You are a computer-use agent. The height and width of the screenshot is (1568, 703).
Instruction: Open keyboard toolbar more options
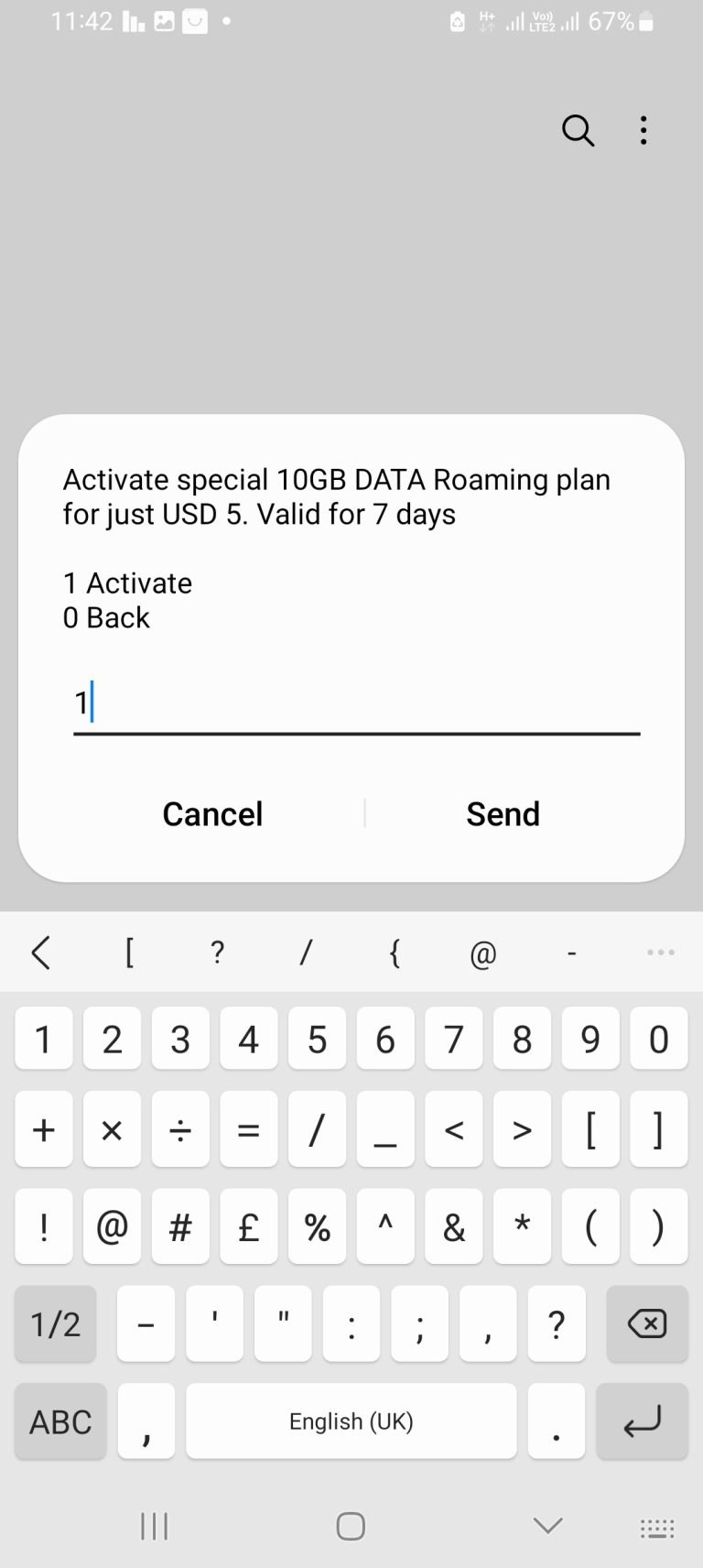(x=660, y=953)
